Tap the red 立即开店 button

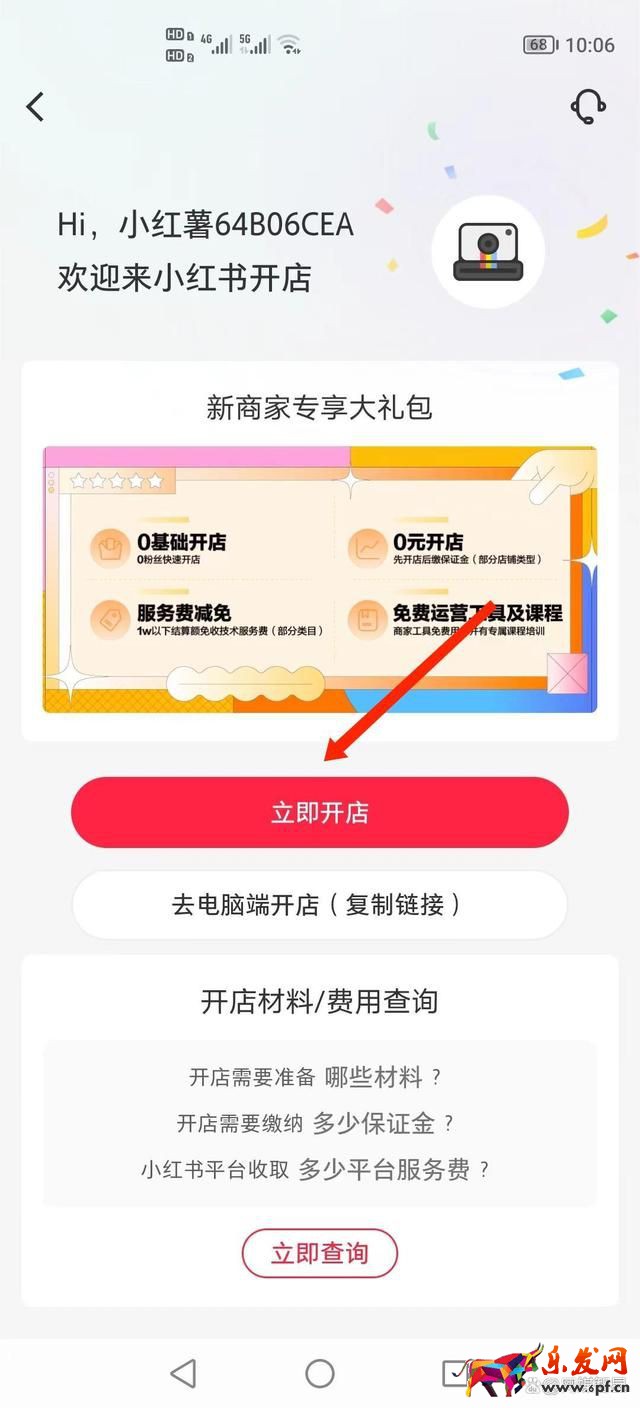[x=320, y=812]
